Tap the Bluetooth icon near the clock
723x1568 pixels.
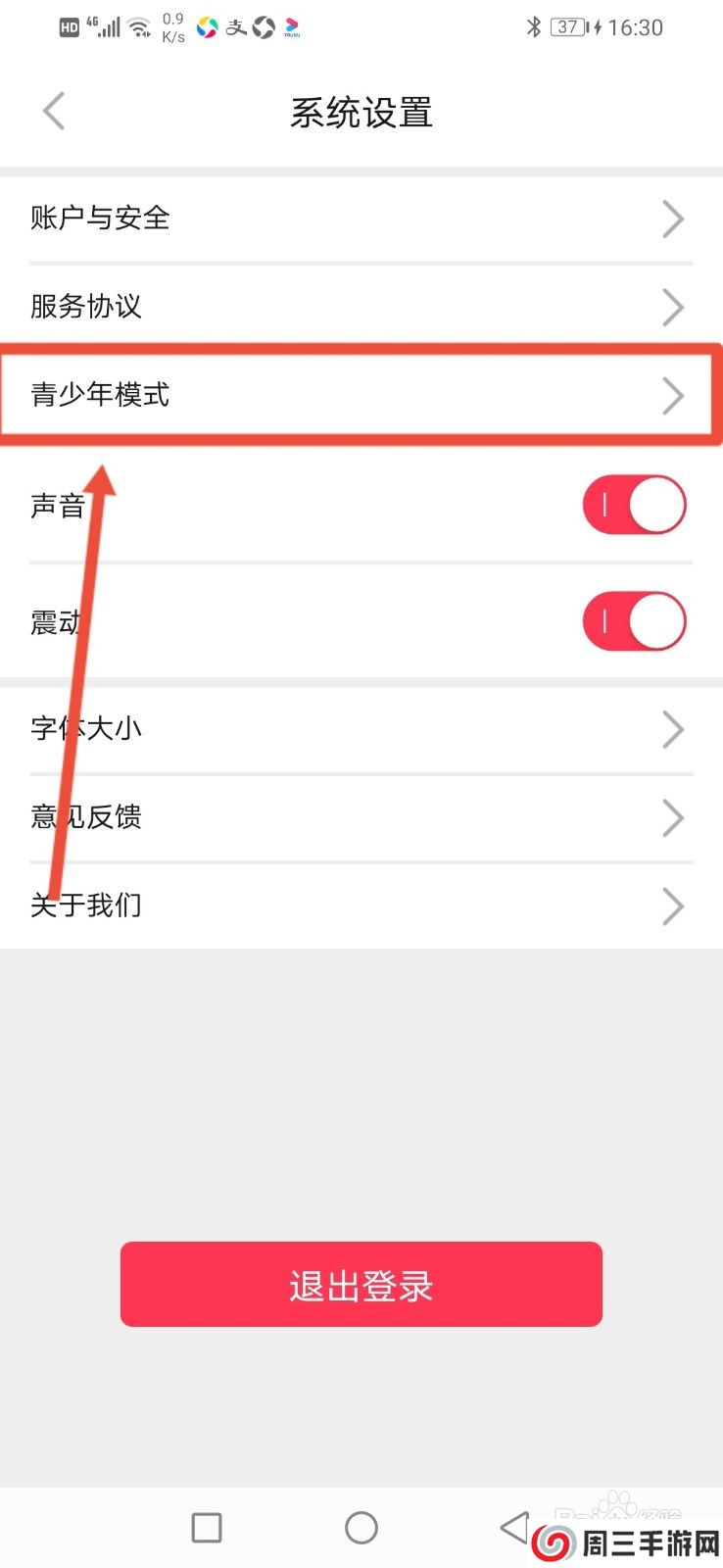[x=534, y=26]
